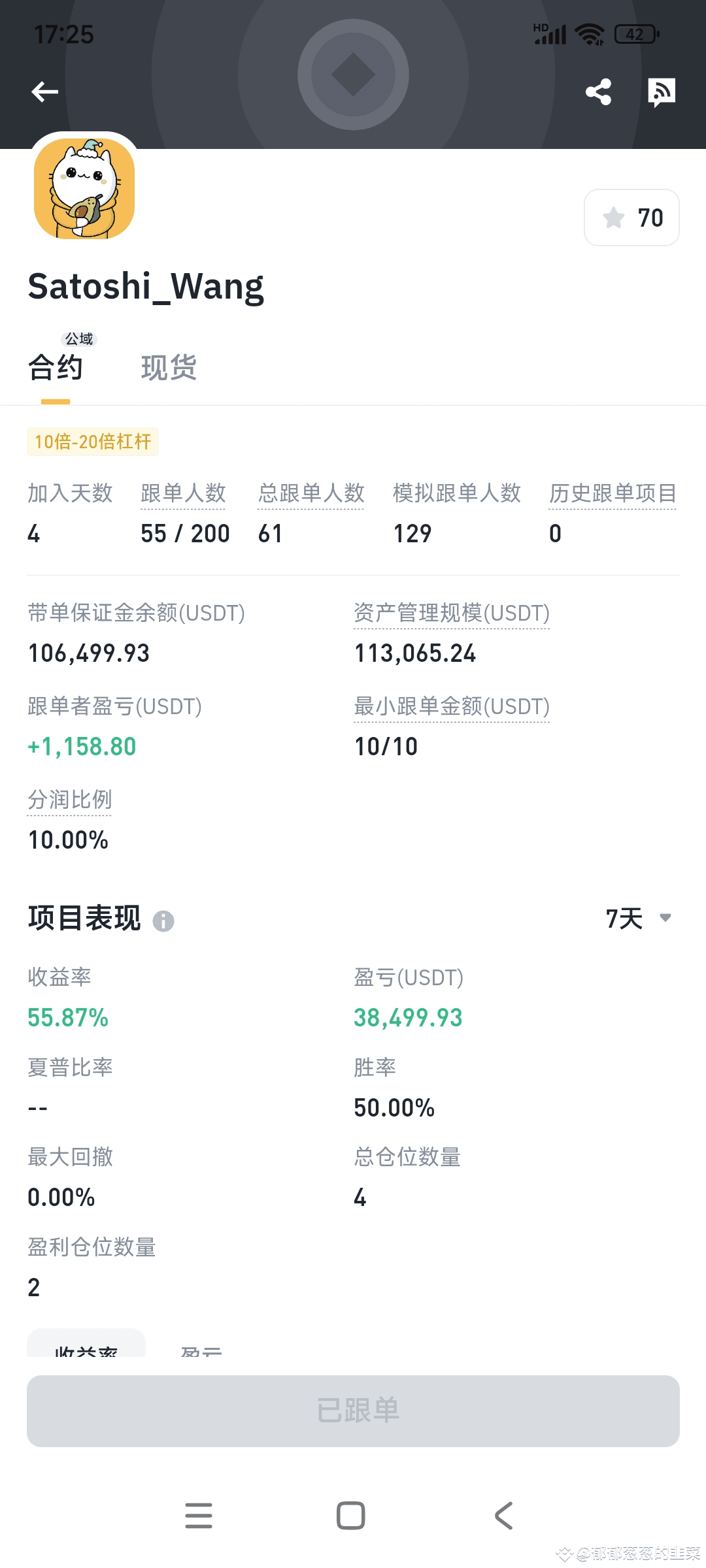Show explanation for 跟单人数
706x1568 pixels.
(183, 493)
